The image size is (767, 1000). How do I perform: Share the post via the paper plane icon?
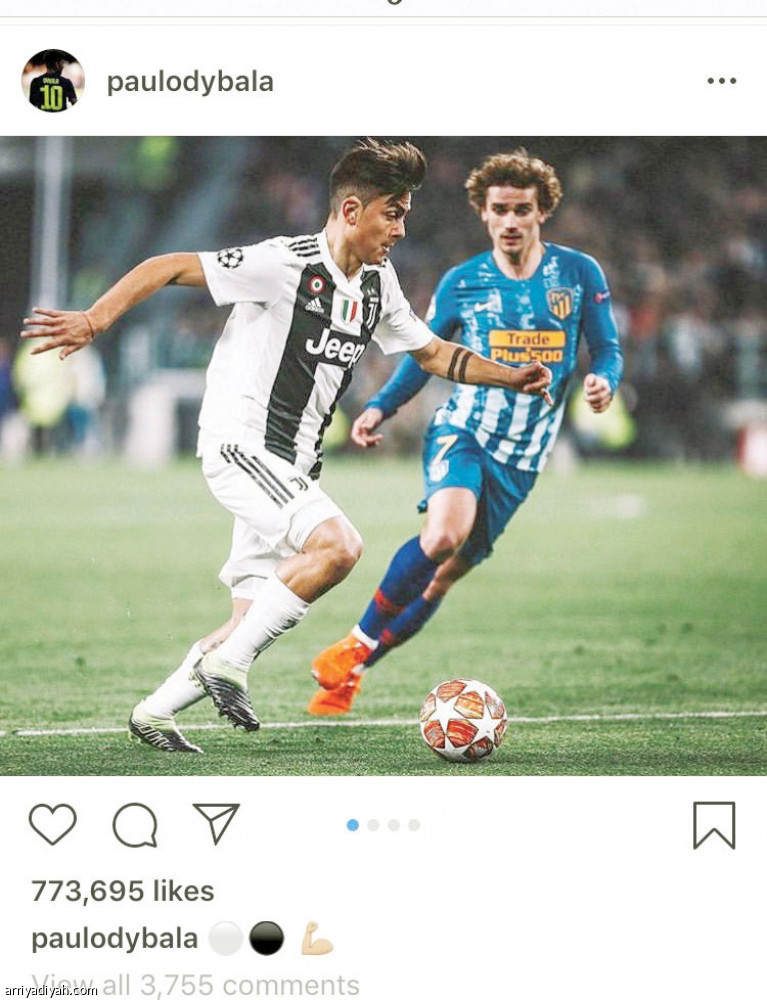(216, 824)
